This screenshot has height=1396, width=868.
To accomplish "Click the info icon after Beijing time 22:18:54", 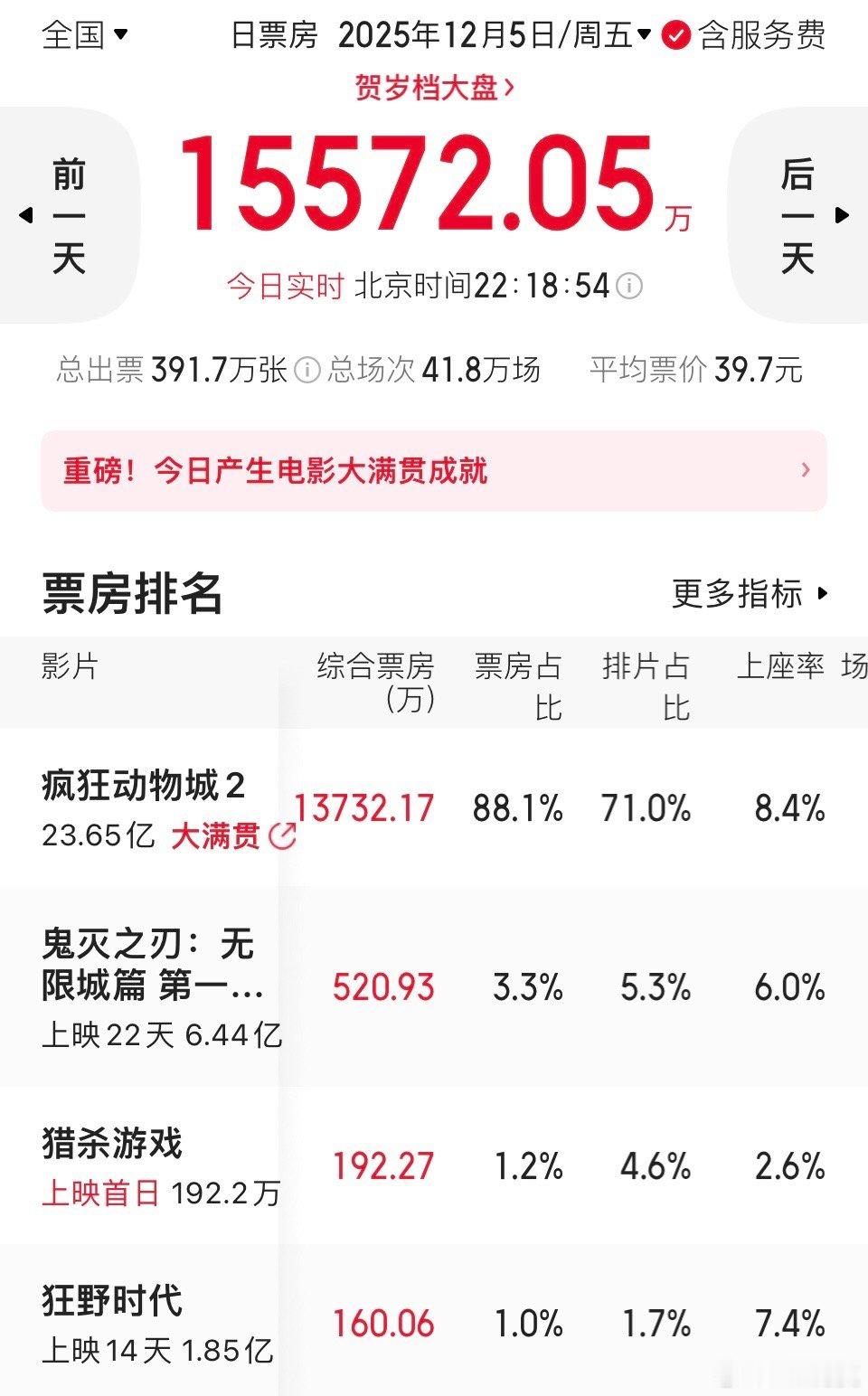I will coord(630,288).
